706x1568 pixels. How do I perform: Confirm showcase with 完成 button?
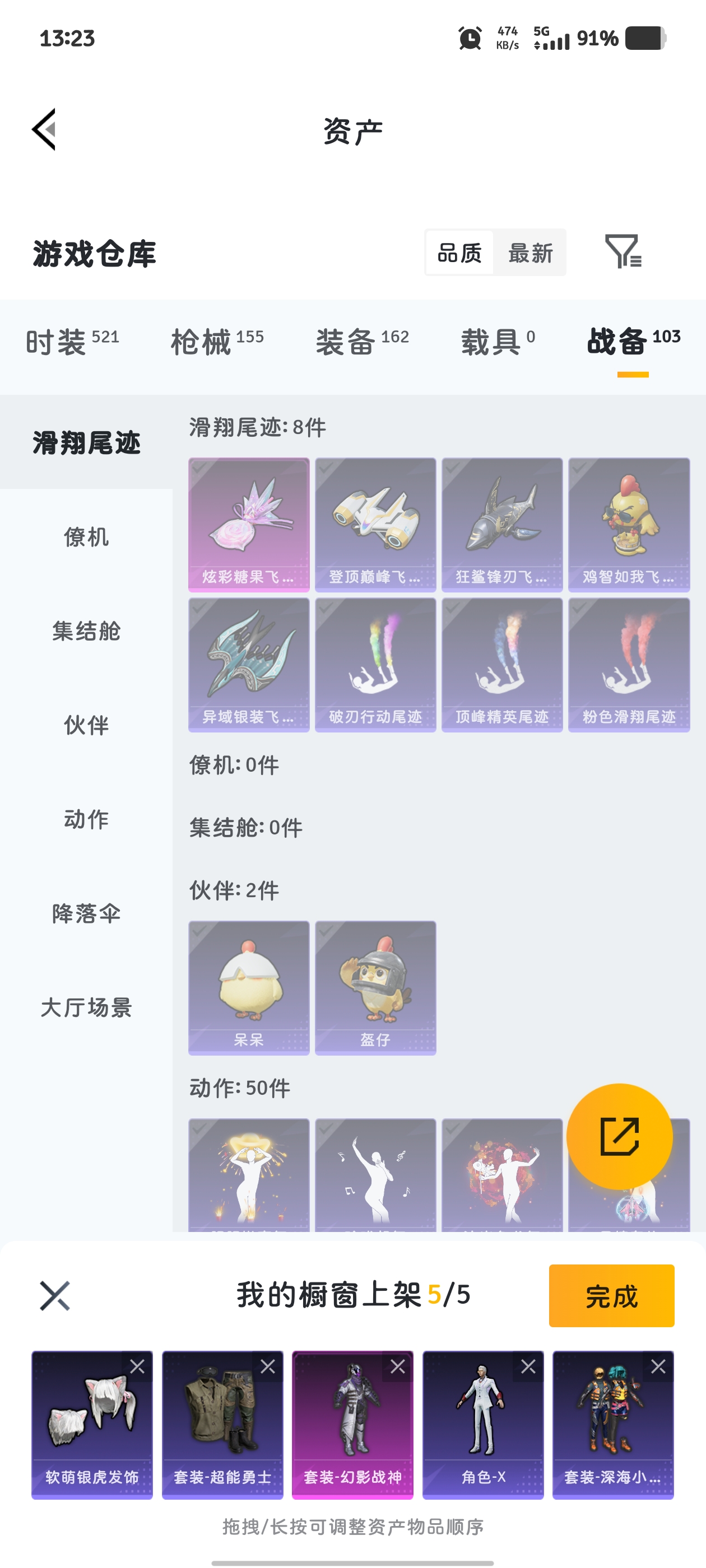[x=611, y=1295]
